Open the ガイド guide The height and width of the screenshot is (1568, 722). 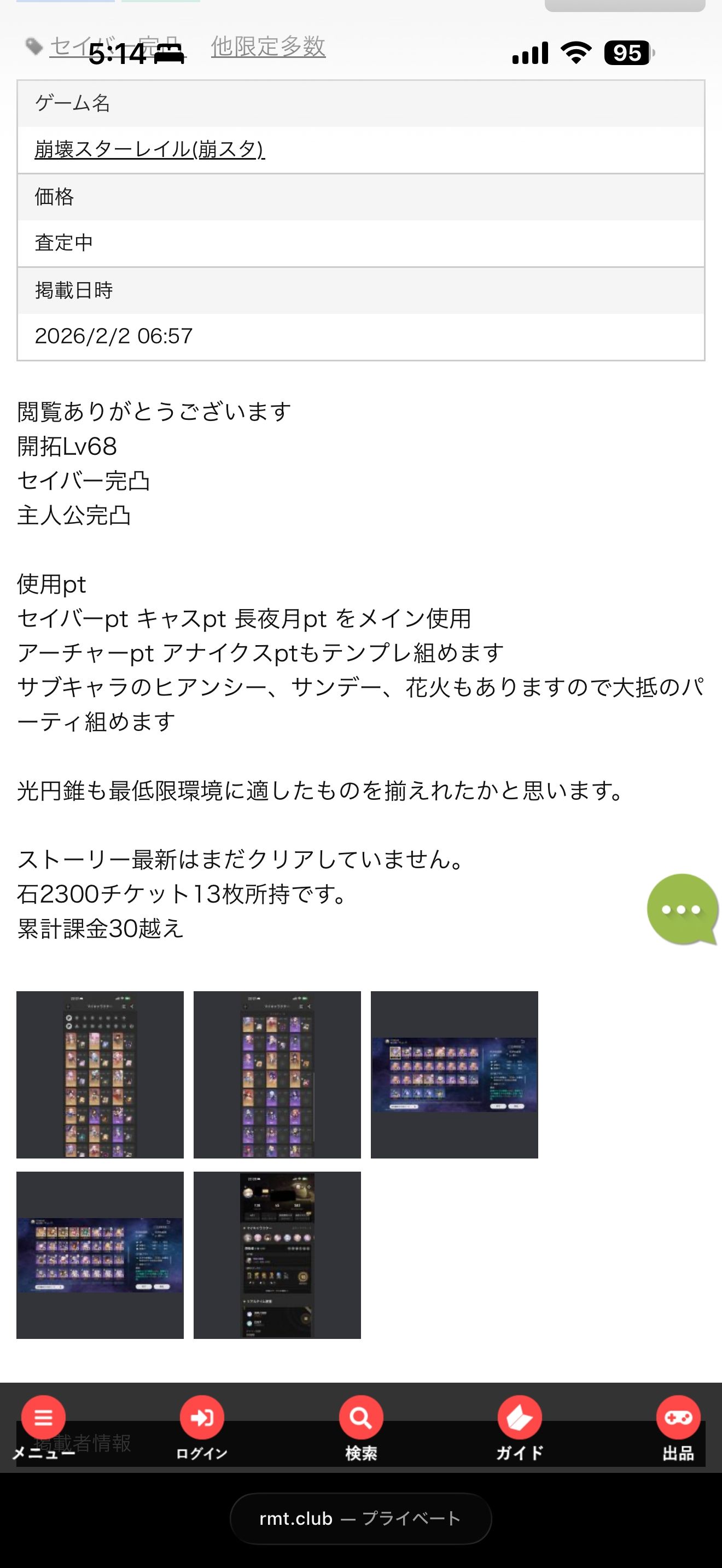pos(519,1427)
